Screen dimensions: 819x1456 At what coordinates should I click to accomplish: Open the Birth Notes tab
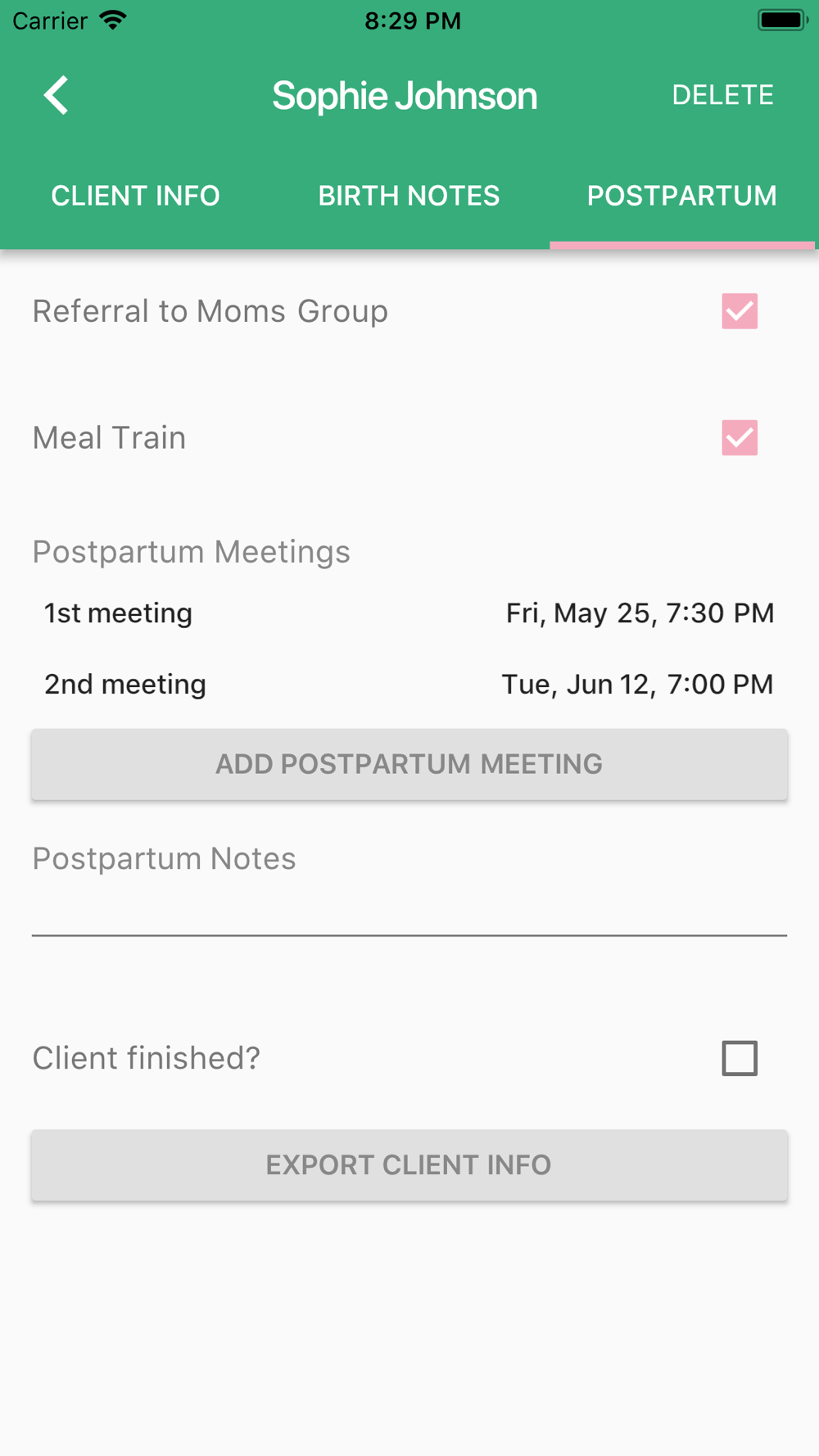coord(409,196)
